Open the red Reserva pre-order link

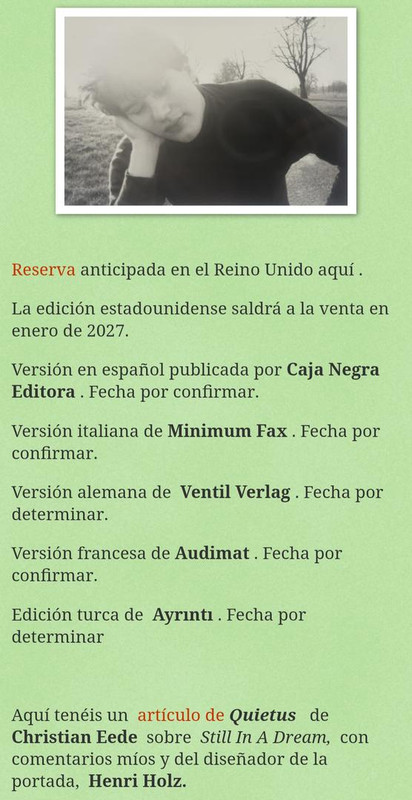tap(43, 270)
